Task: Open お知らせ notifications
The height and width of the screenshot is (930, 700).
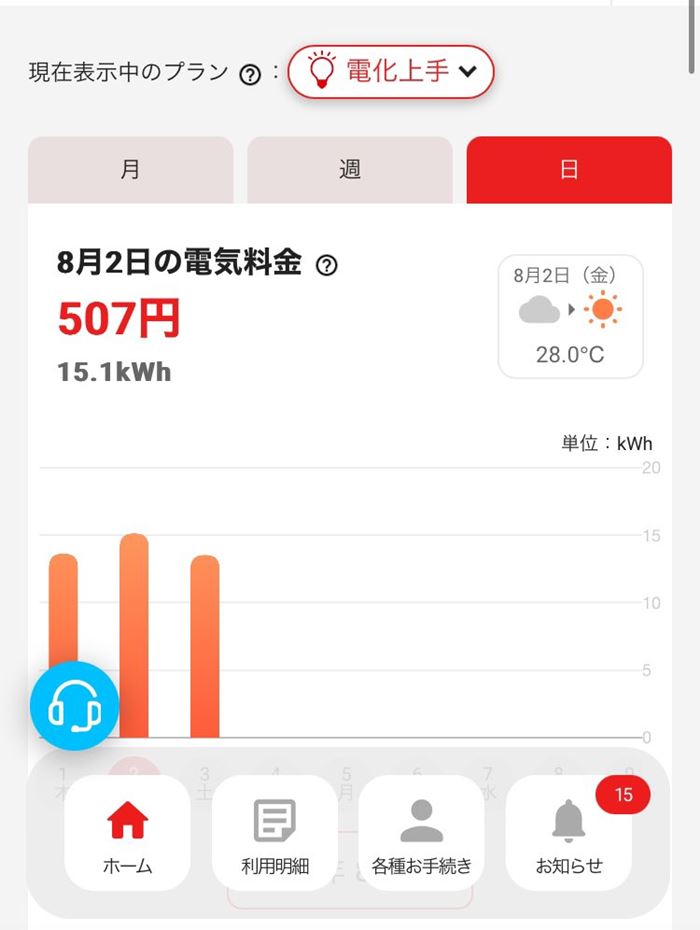Action: (568, 833)
